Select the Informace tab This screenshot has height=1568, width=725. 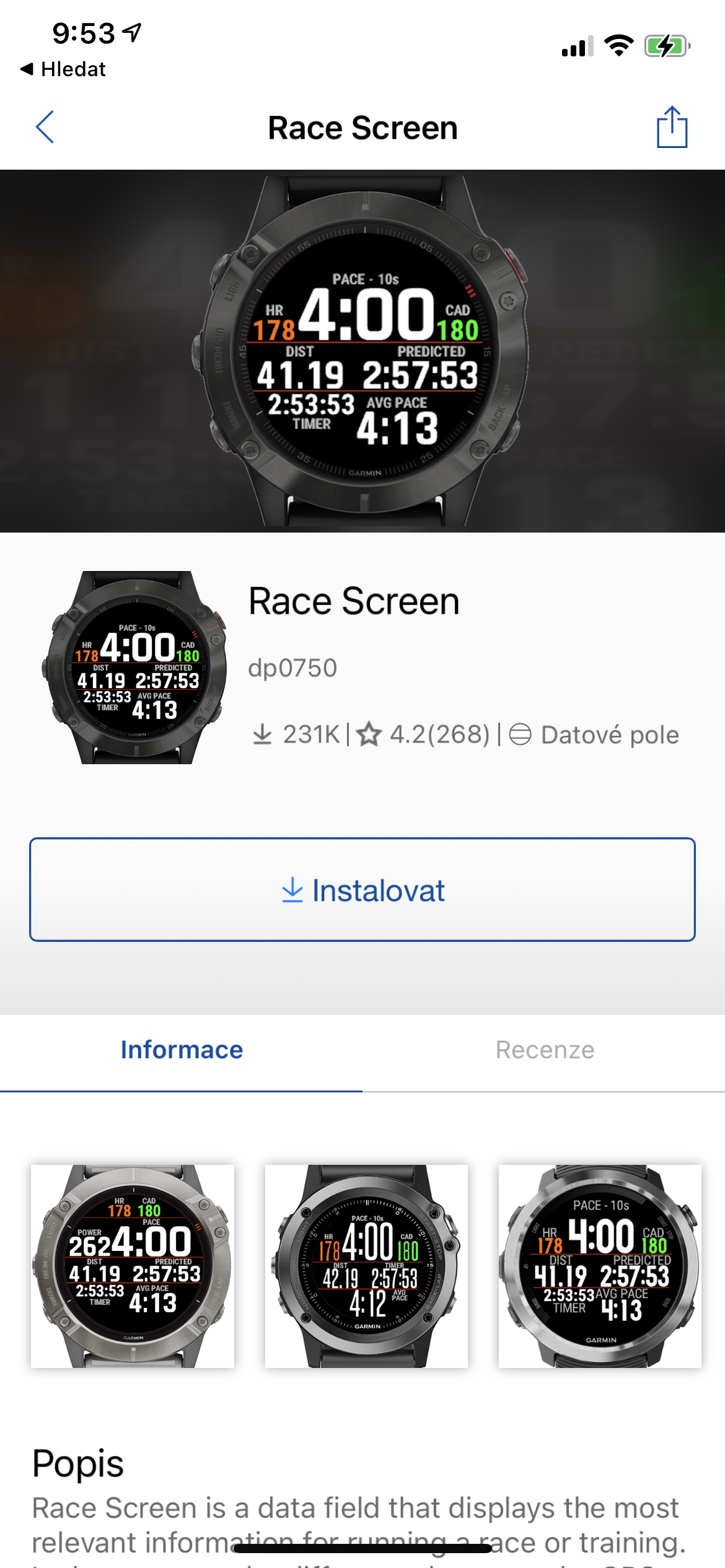tap(182, 1050)
